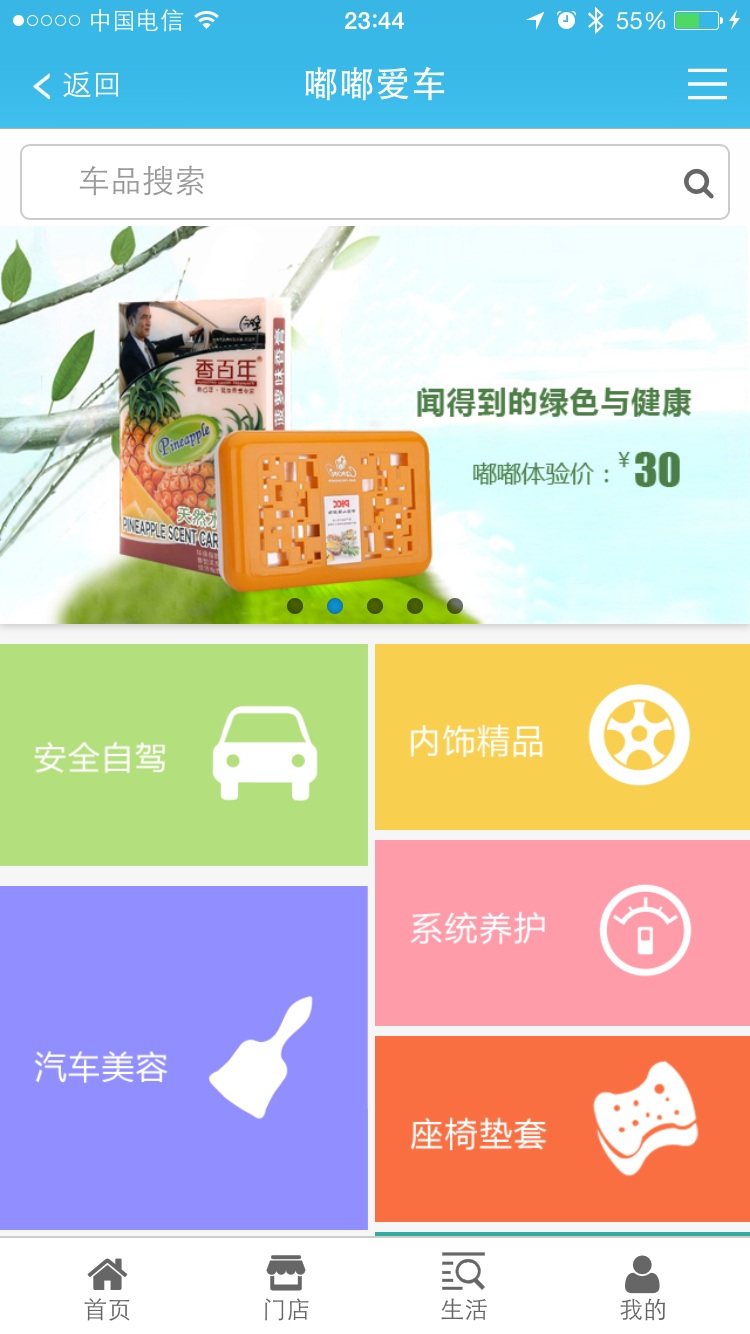This screenshot has height=1334, width=750.
Task: Switch to the 首页 tab
Action: [x=107, y=1288]
